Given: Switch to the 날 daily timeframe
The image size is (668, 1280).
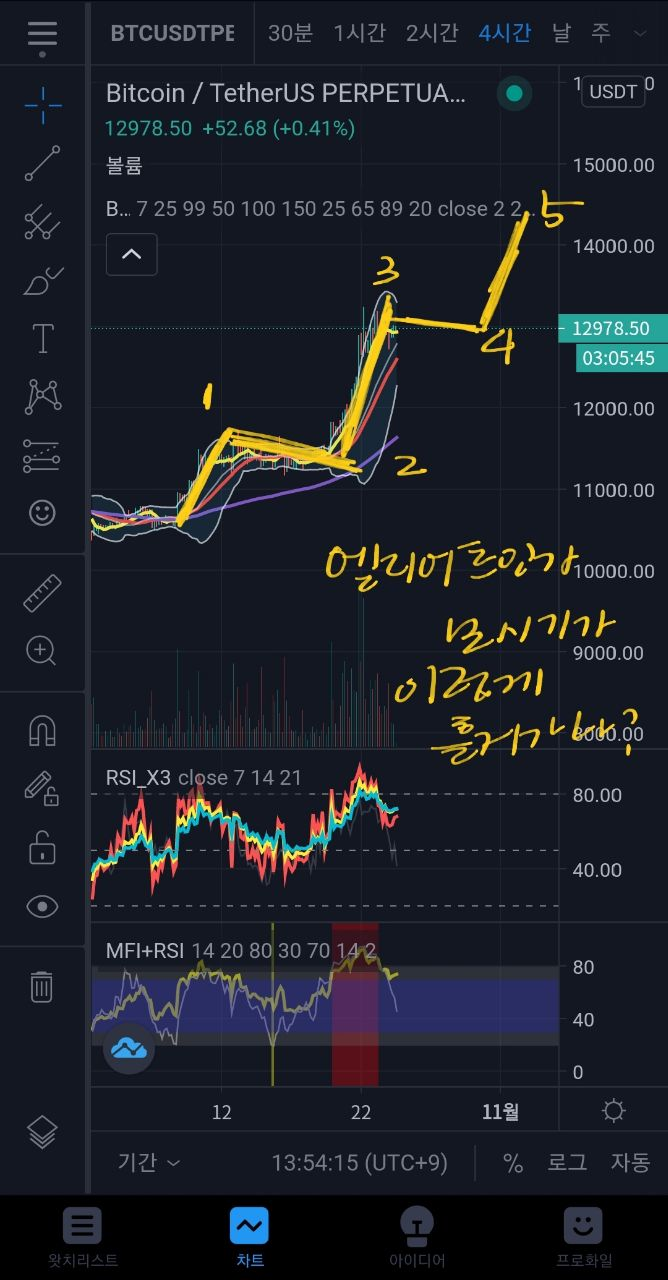Looking at the screenshot, I should 561,33.
